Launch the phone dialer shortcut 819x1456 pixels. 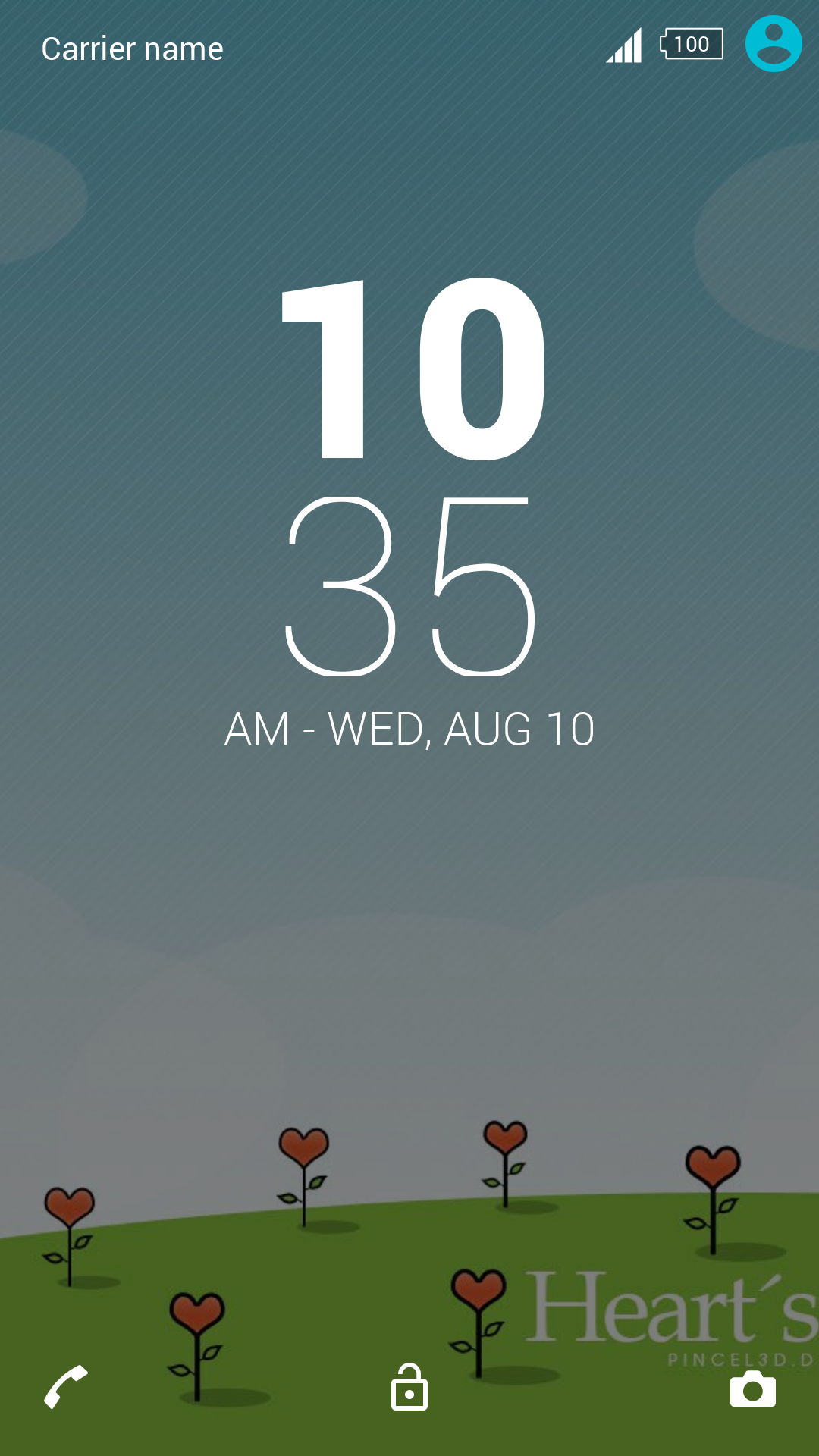tap(66, 1387)
